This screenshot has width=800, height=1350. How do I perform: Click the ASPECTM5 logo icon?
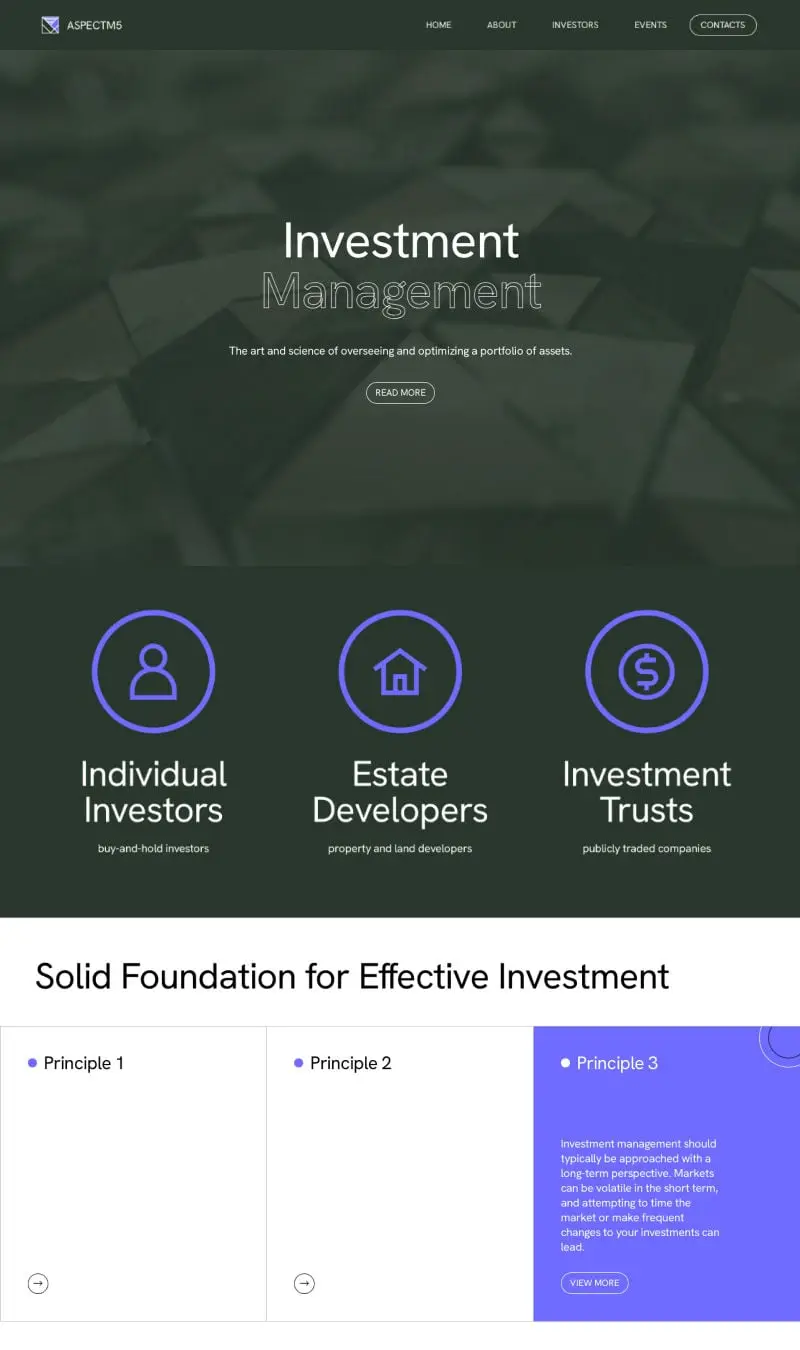(x=49, y=24)
